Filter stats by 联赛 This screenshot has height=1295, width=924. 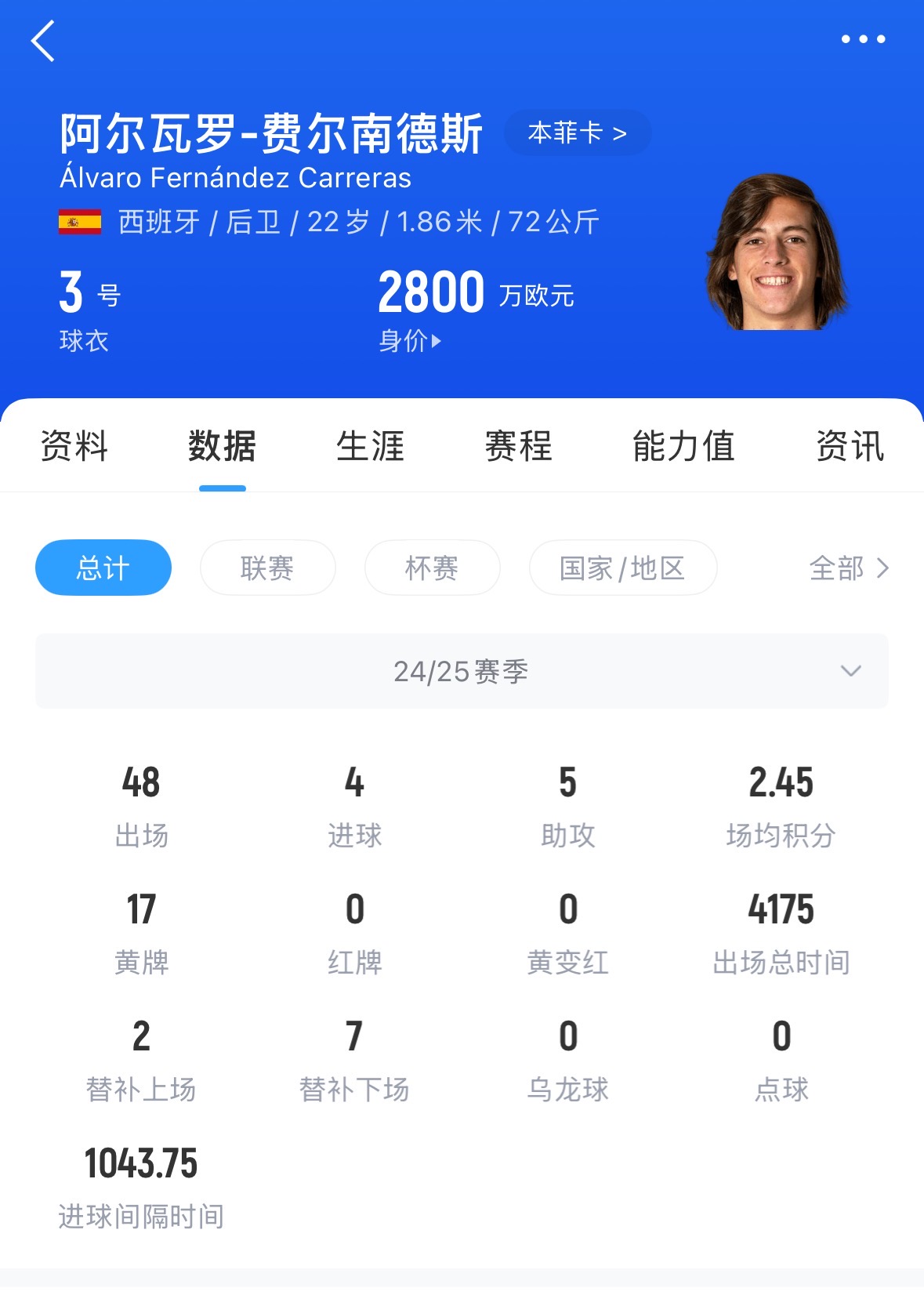(267, 568)
